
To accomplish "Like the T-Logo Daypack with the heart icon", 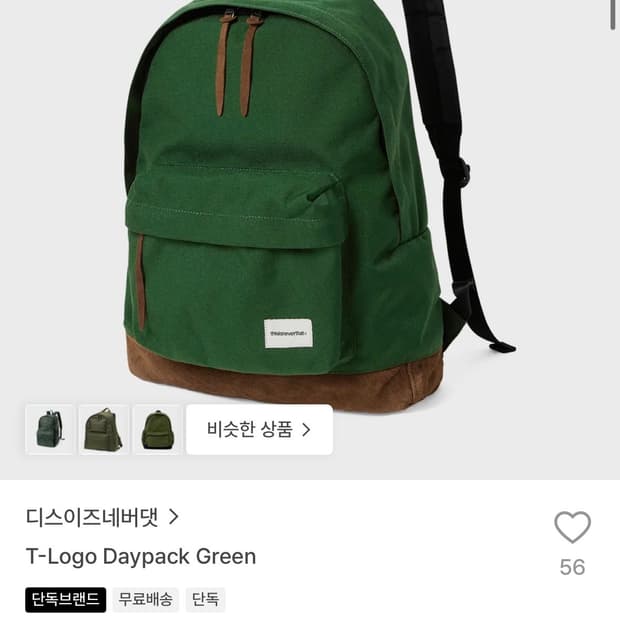I will click(x=572, y=527).
